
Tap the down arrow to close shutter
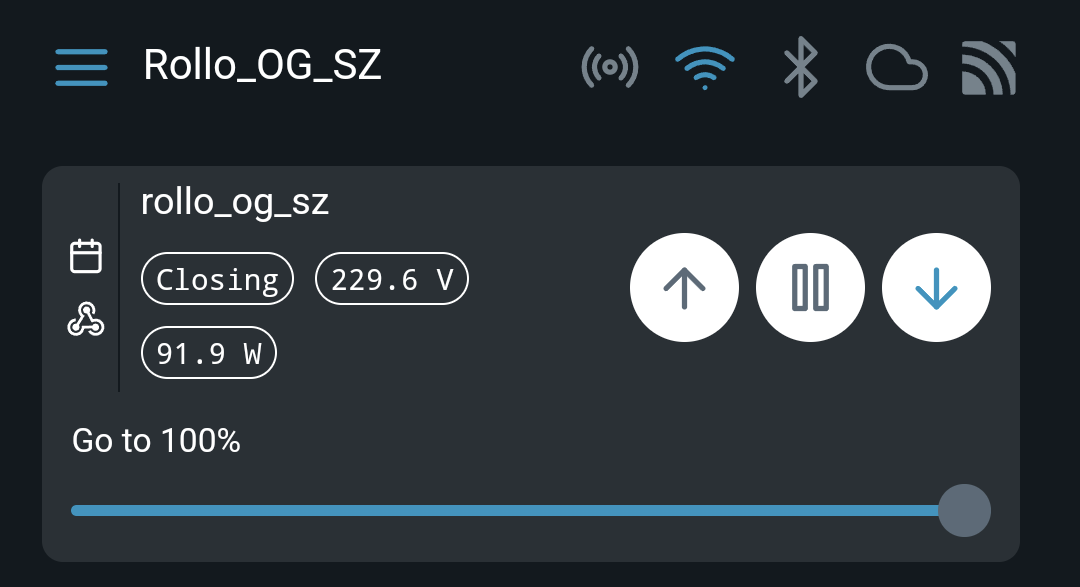pyautogui.click(x=936, y=287)
